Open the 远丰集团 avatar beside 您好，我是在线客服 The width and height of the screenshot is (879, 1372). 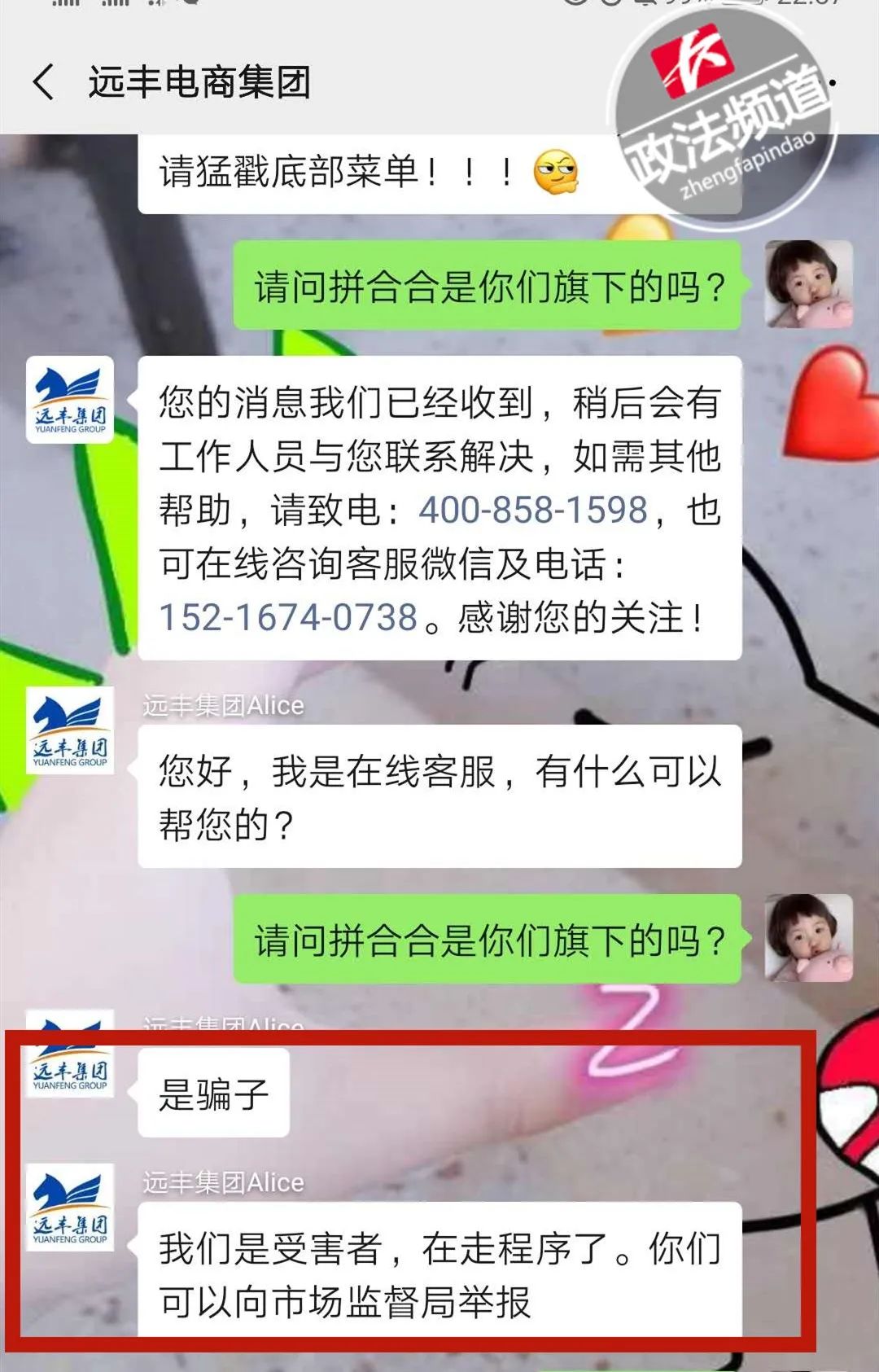click(x=70, y=730)
